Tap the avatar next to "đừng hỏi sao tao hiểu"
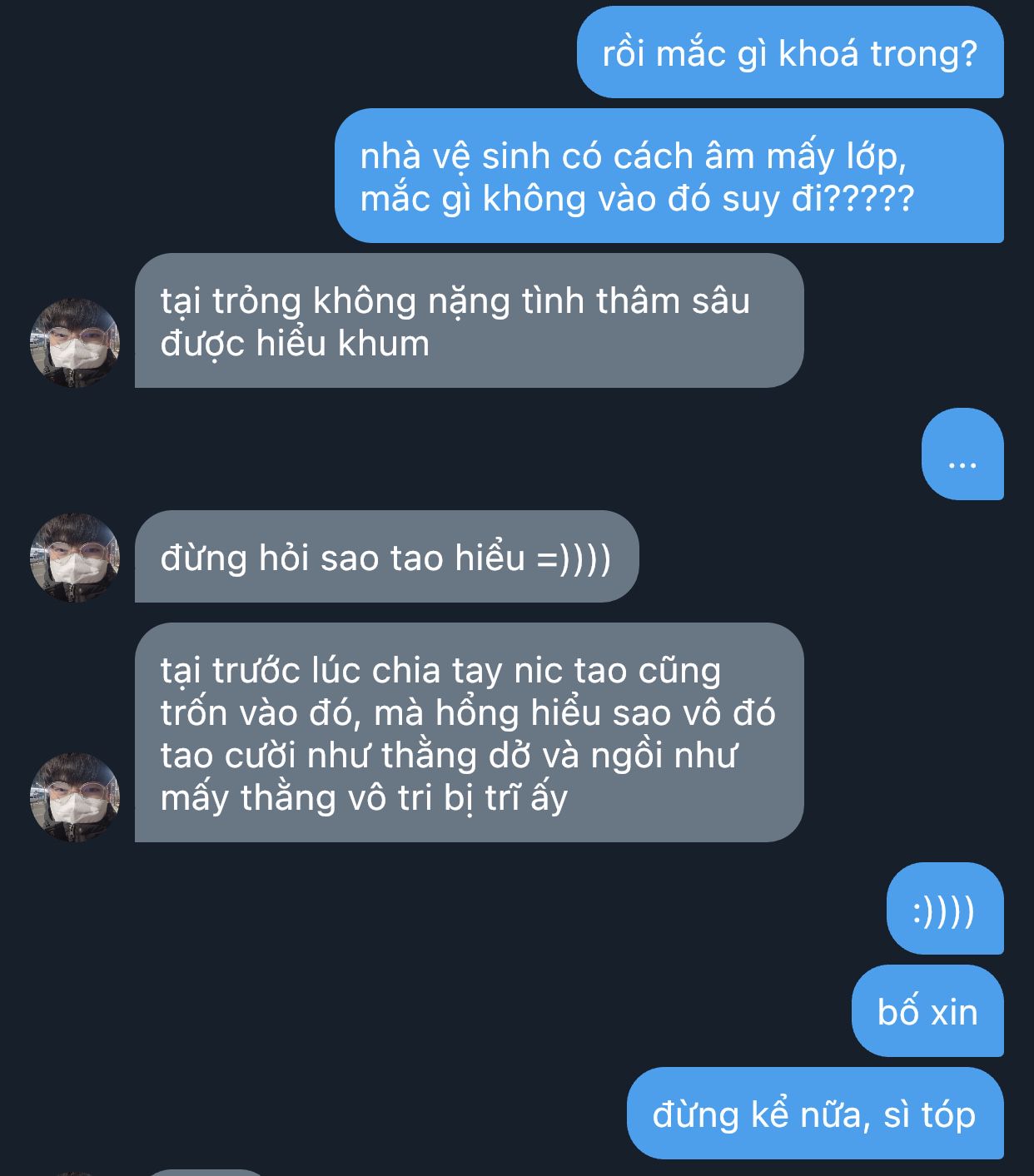 [75, 558]
